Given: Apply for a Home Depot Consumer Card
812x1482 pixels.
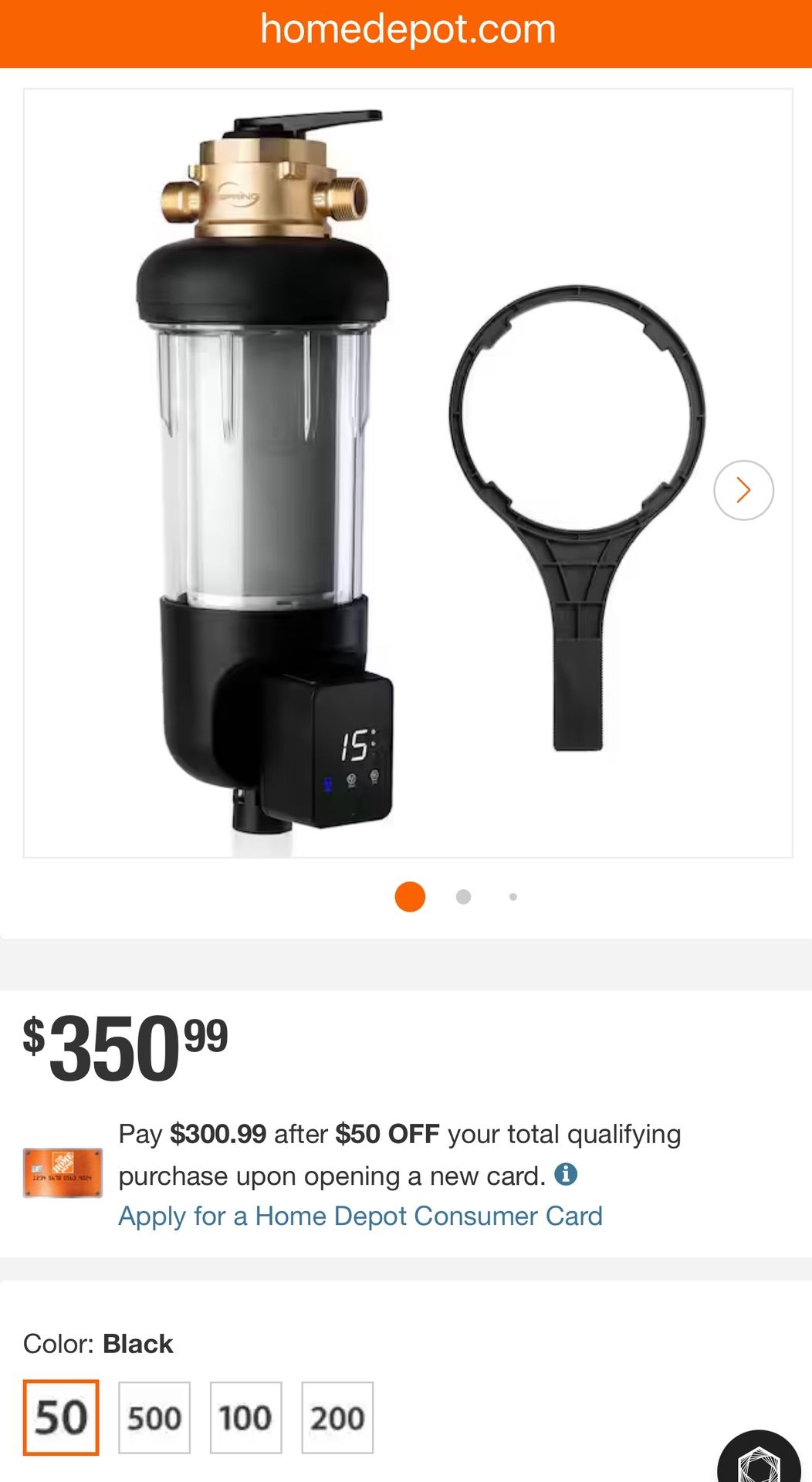Looking at the screenshot, I should (360, 1216).
